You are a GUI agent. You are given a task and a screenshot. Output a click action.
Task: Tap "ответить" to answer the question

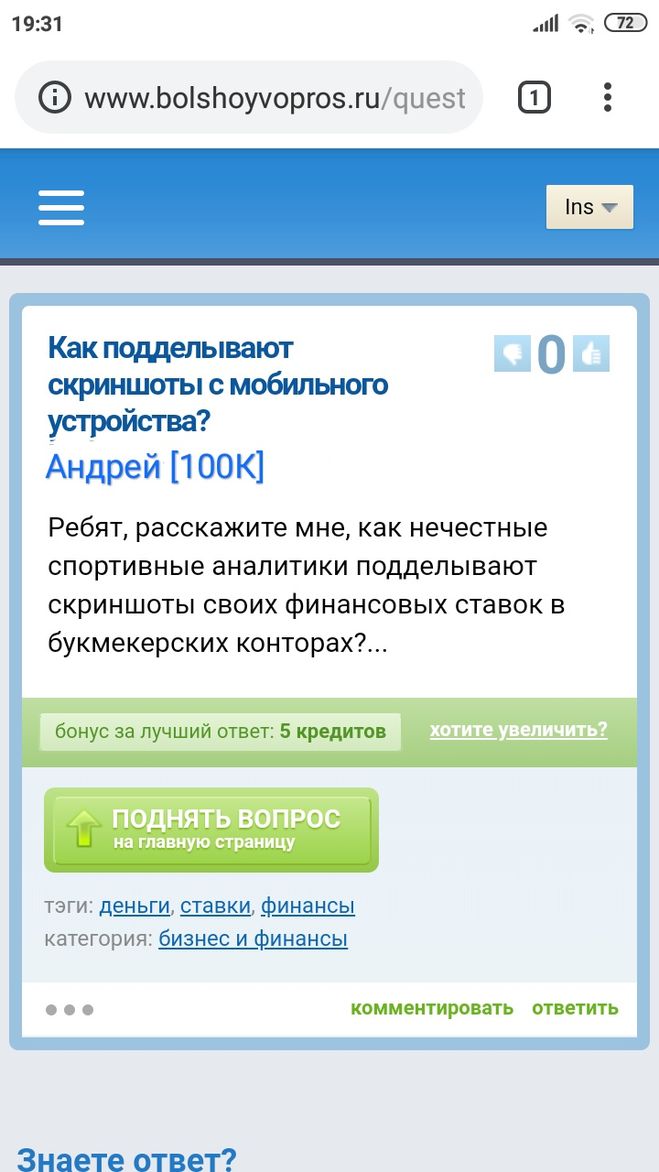click(x=575, y=1008)
